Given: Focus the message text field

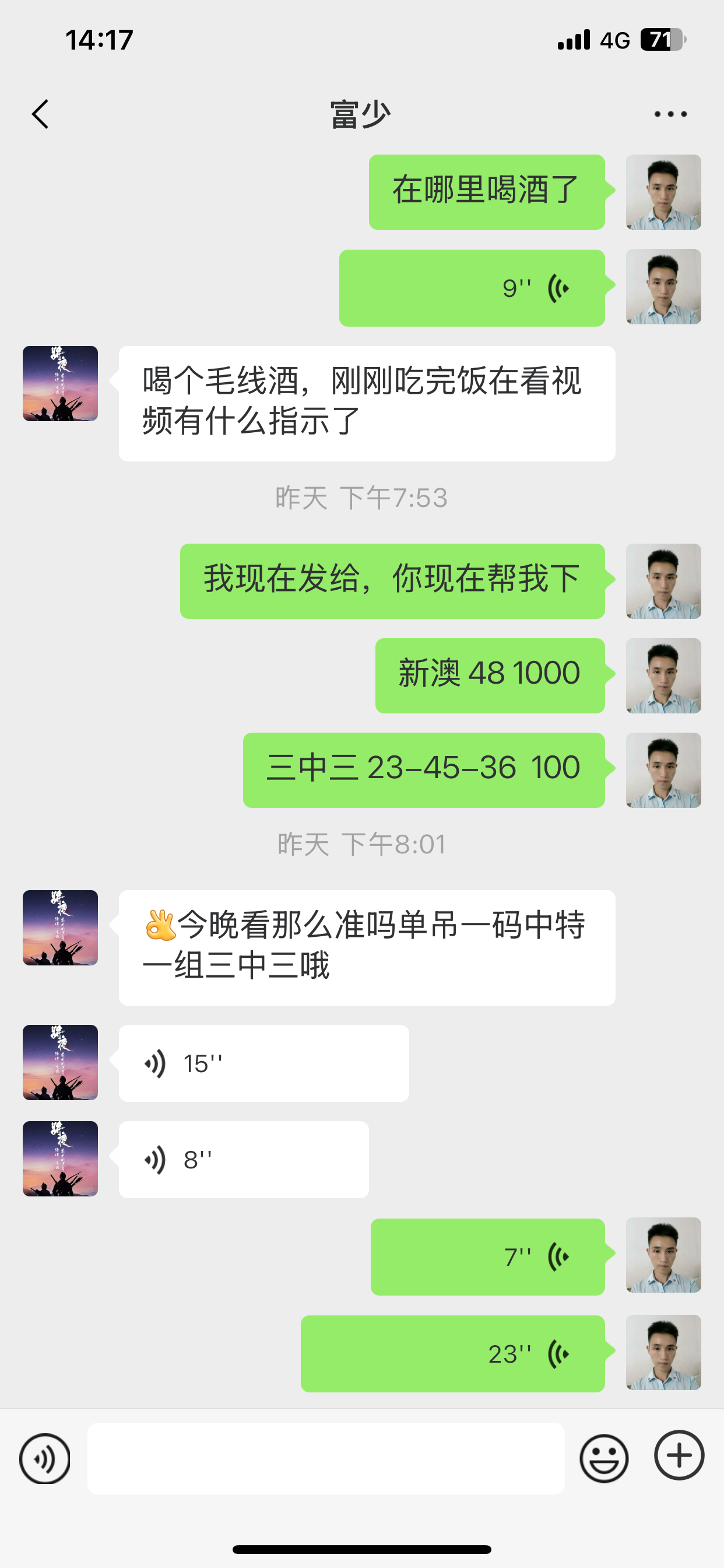Looking at the screenshot, I should click(326, 1458).
